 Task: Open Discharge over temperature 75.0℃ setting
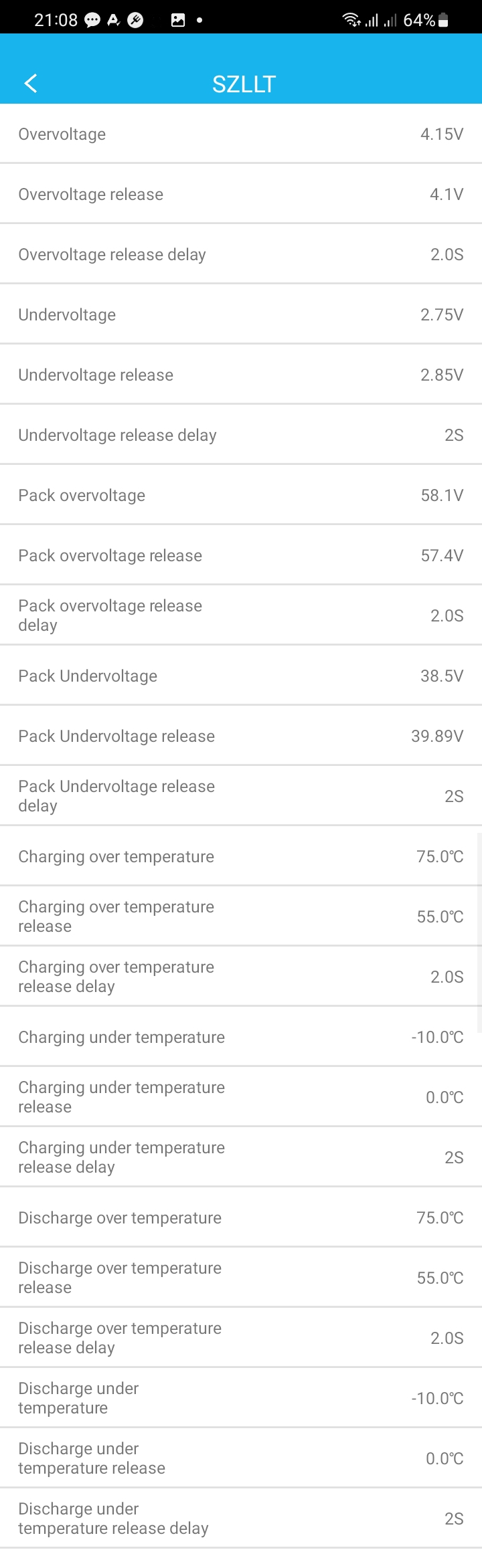point(241,1217)
